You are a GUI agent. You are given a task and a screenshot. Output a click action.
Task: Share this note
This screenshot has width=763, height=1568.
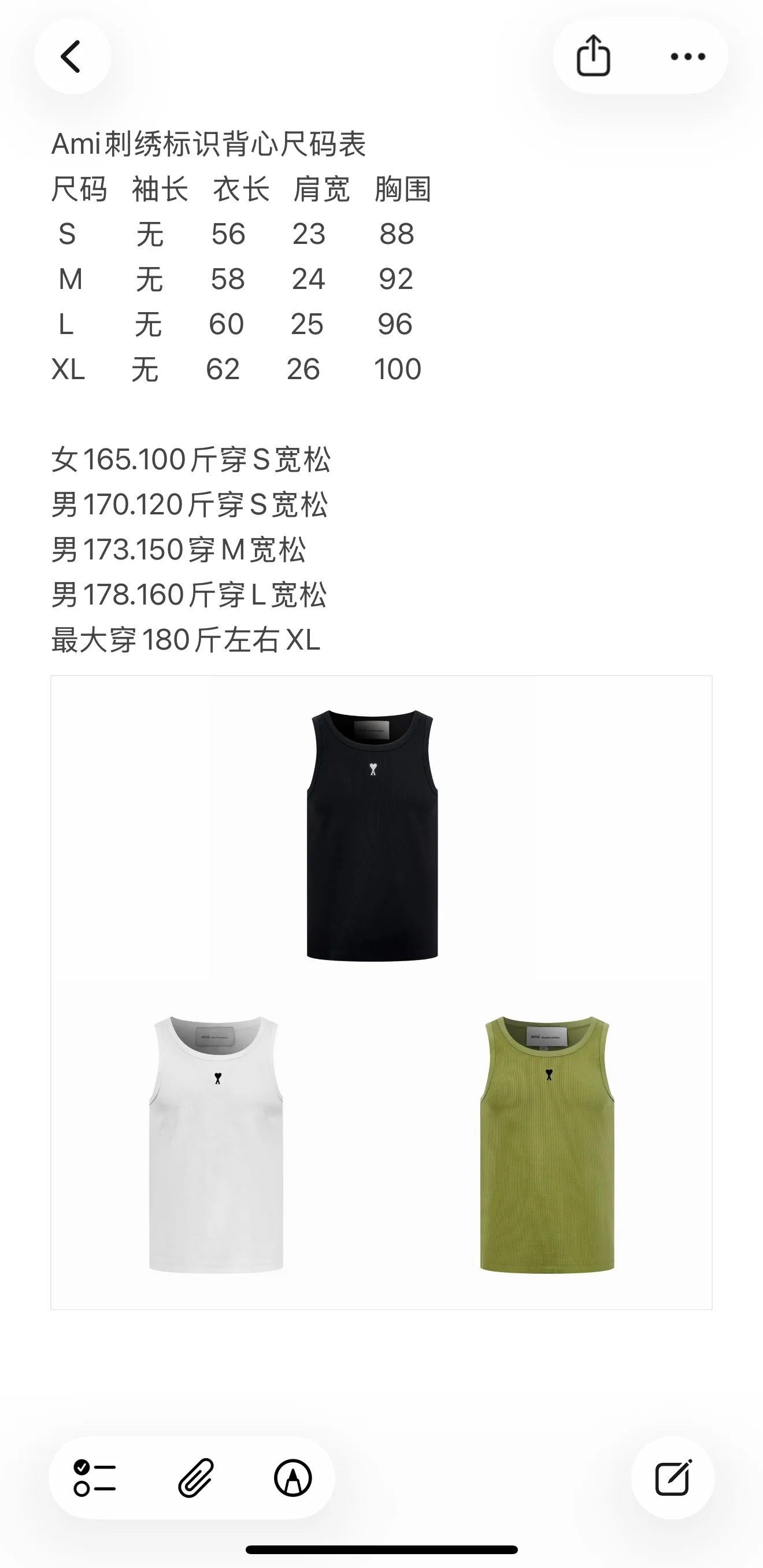coord(593,56)
